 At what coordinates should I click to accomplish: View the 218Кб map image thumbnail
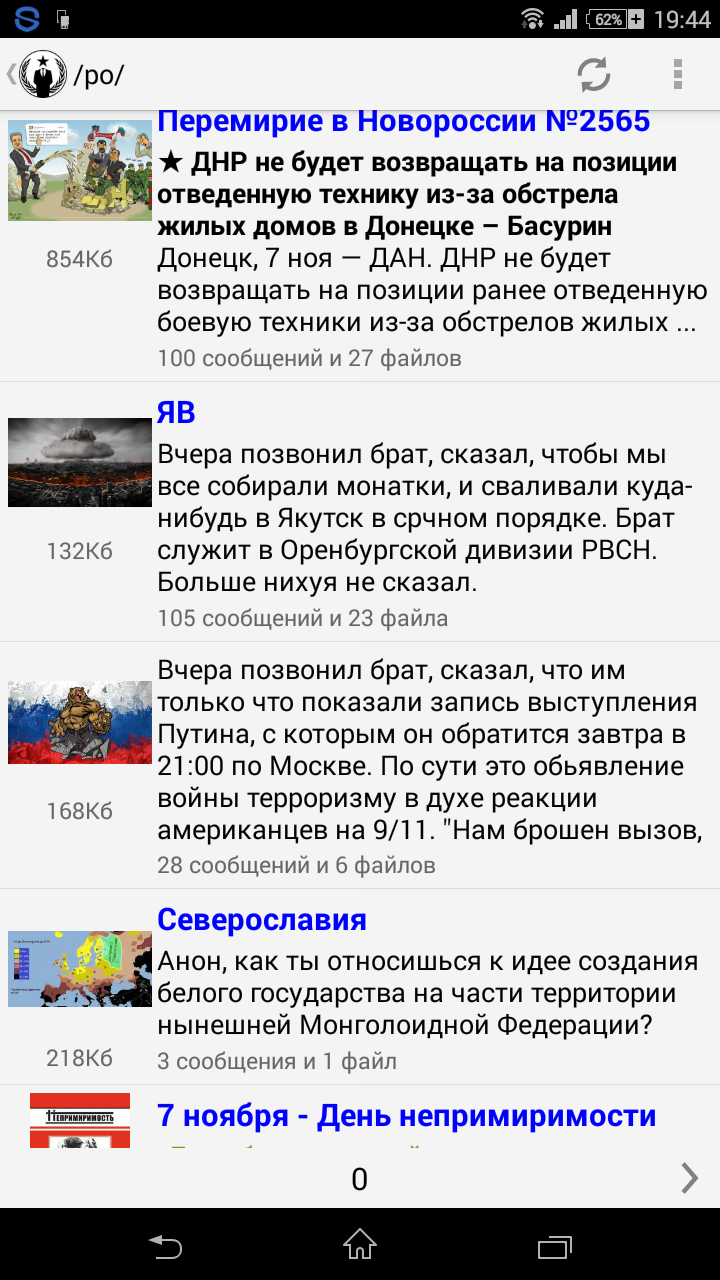point(79,969)
